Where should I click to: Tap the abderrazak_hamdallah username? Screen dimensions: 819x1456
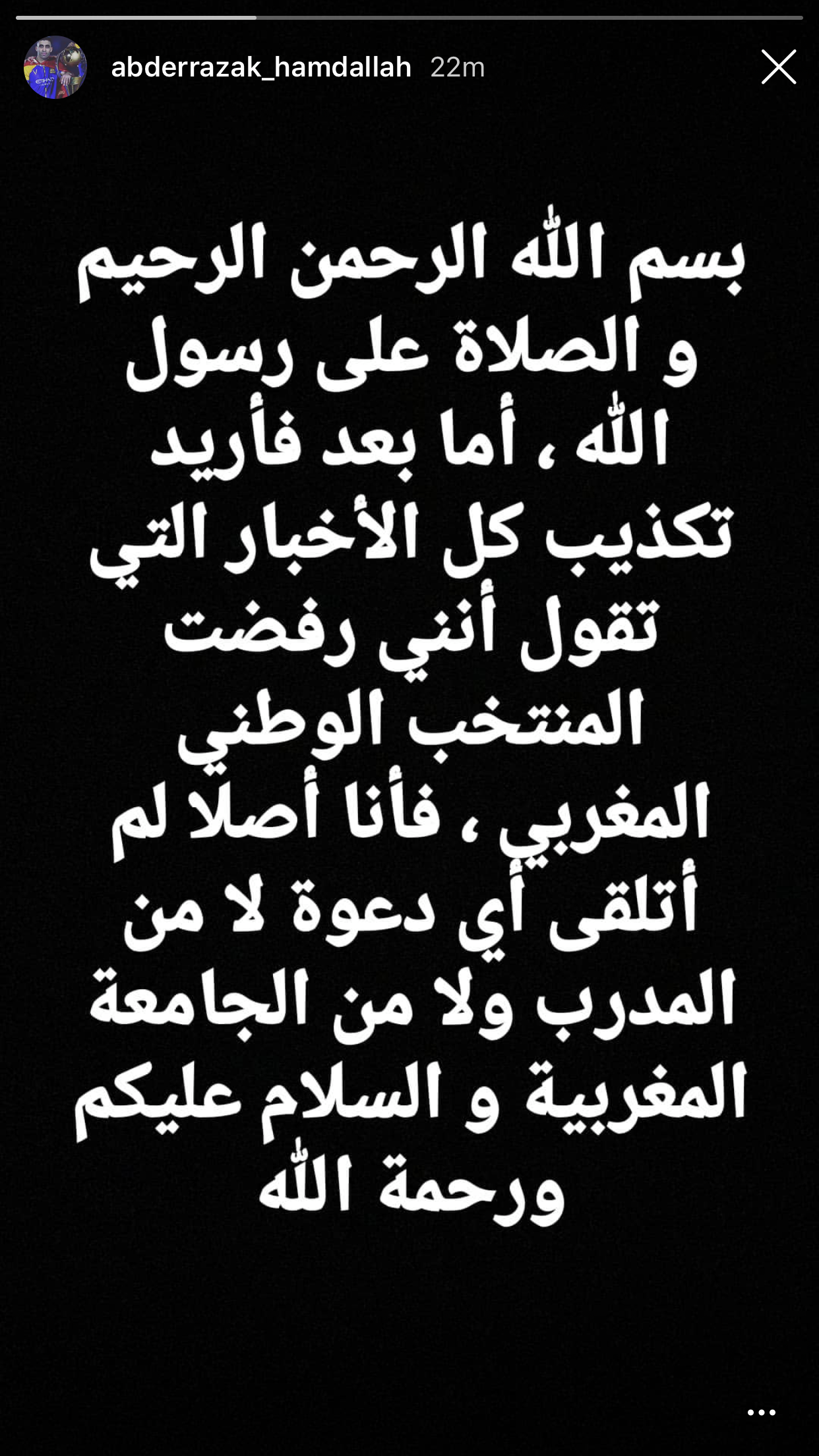(x=261, y=67)
